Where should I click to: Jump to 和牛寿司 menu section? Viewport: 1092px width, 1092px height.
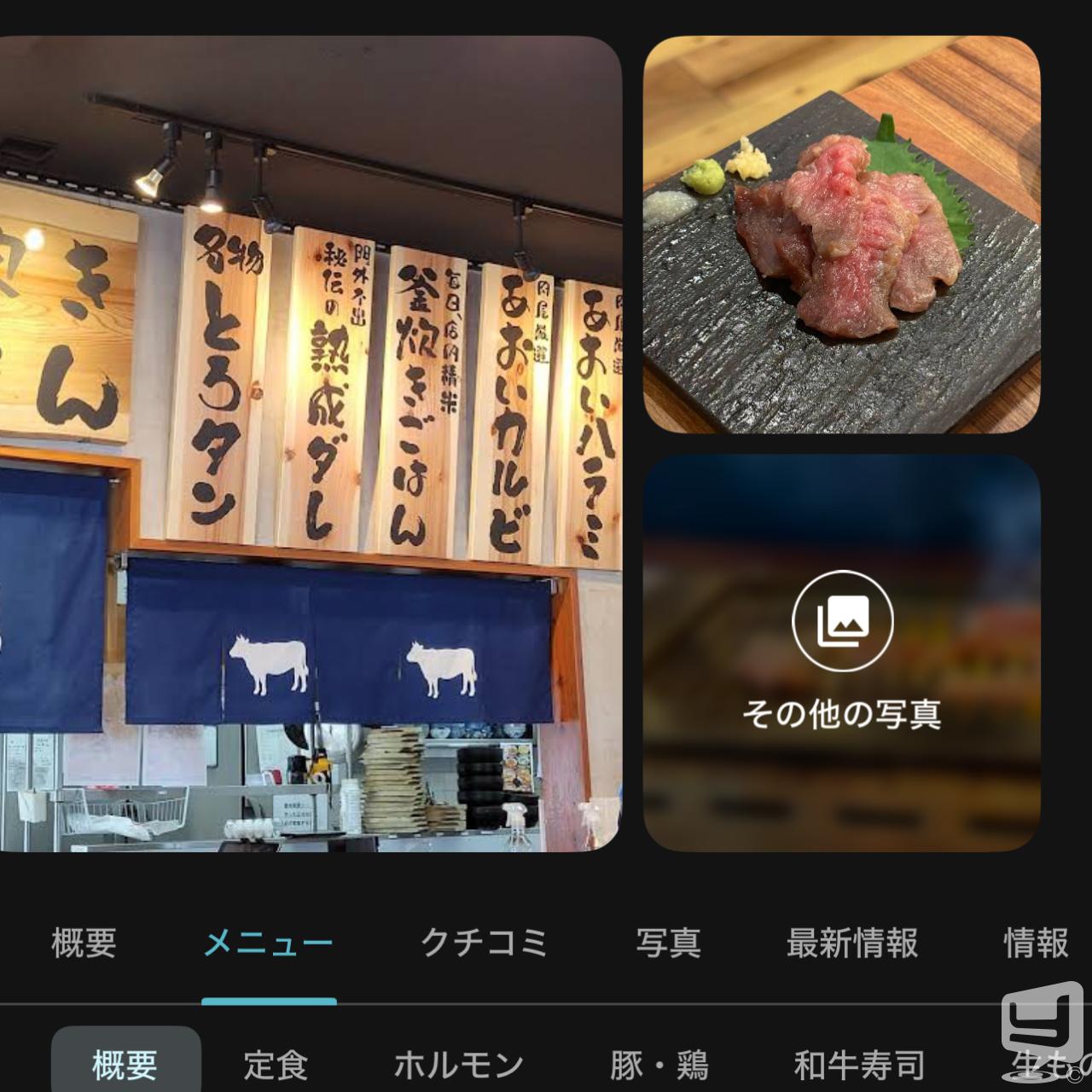[859, 1065]
